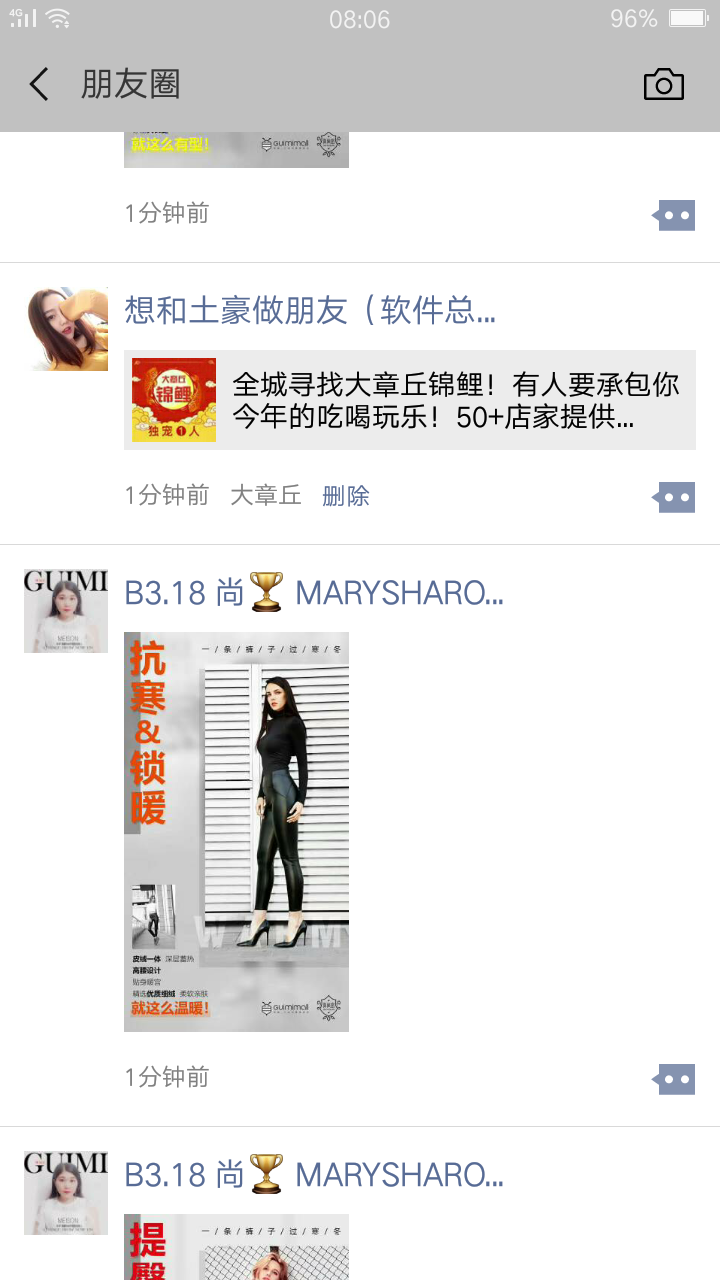View the 提臀 poster image
The image size is (720, 1280).
pos(236,1246)
